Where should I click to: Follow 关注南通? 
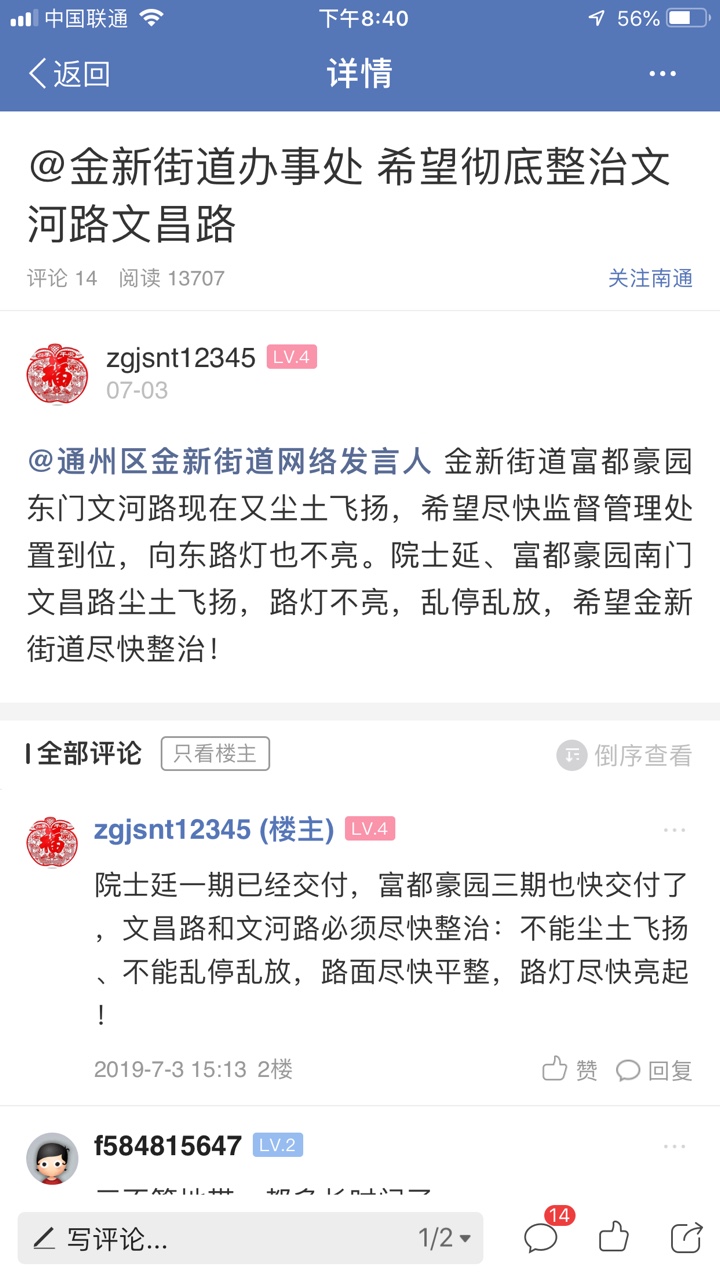point(650,278)
